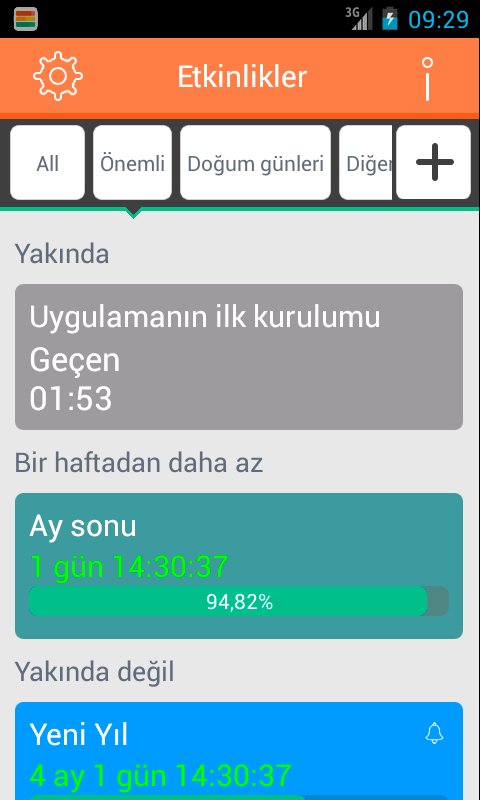Switch to the Önemli tab
The height and width of the screenshot is (800, 480).
[132, 163]
